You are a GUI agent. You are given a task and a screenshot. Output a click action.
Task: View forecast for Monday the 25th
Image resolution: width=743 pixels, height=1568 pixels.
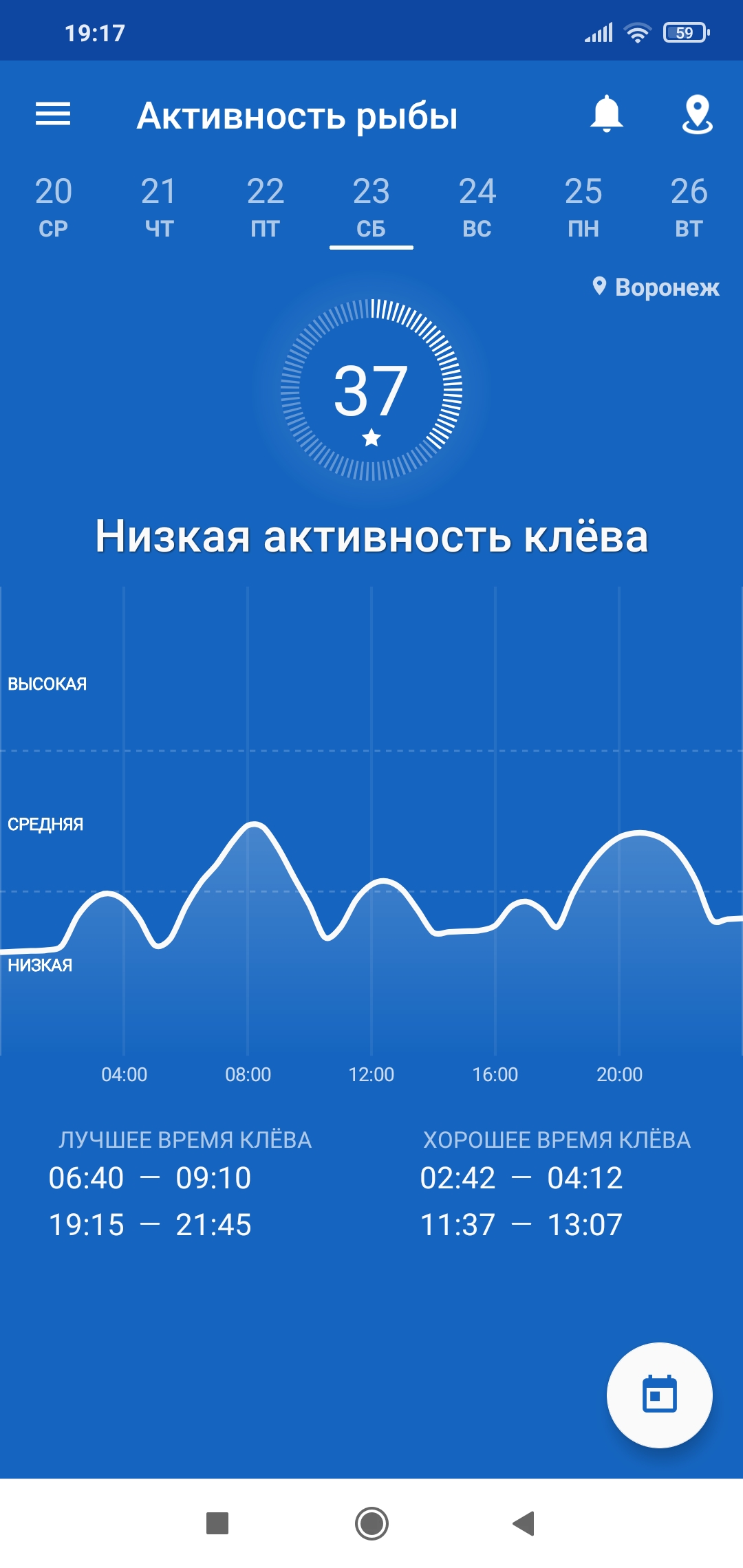[x=583, y=206]
